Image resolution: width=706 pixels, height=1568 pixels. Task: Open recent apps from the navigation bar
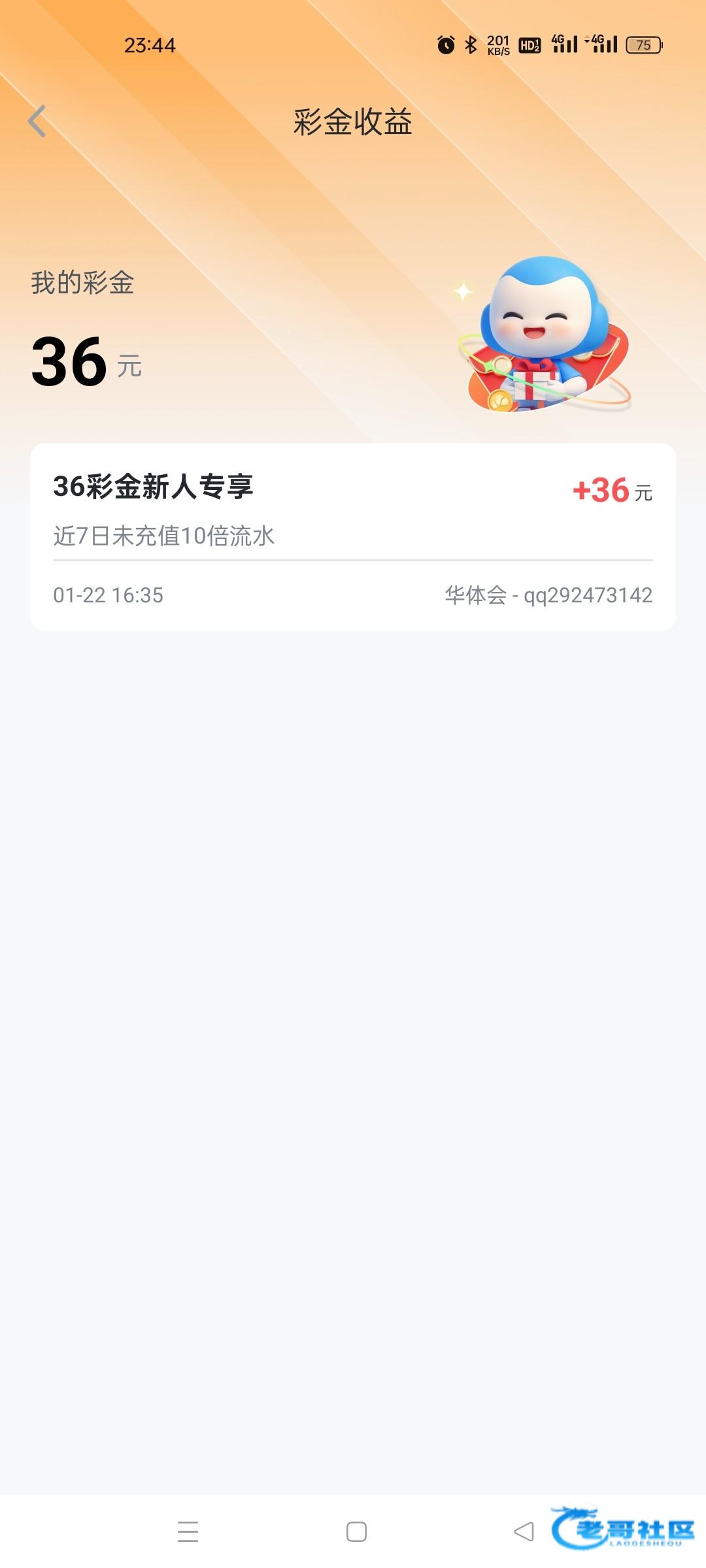pyautogui.click(x=188, y=1531)
